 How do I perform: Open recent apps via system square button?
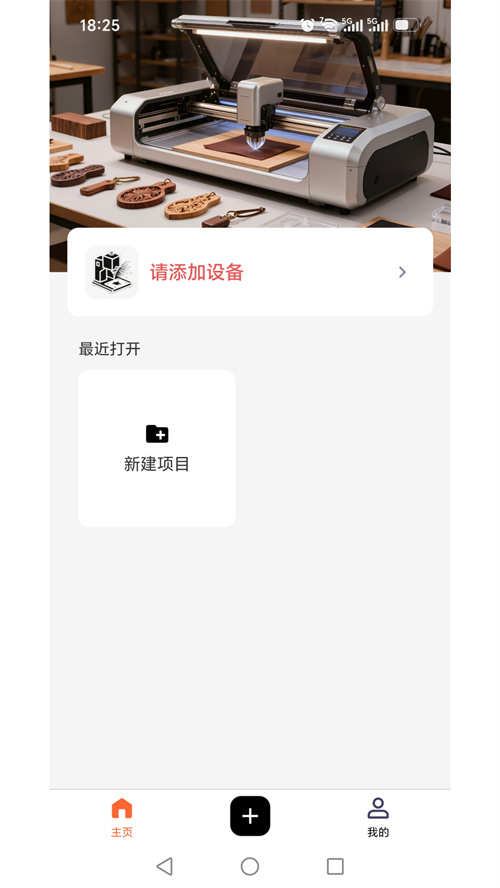pos(335,866)
